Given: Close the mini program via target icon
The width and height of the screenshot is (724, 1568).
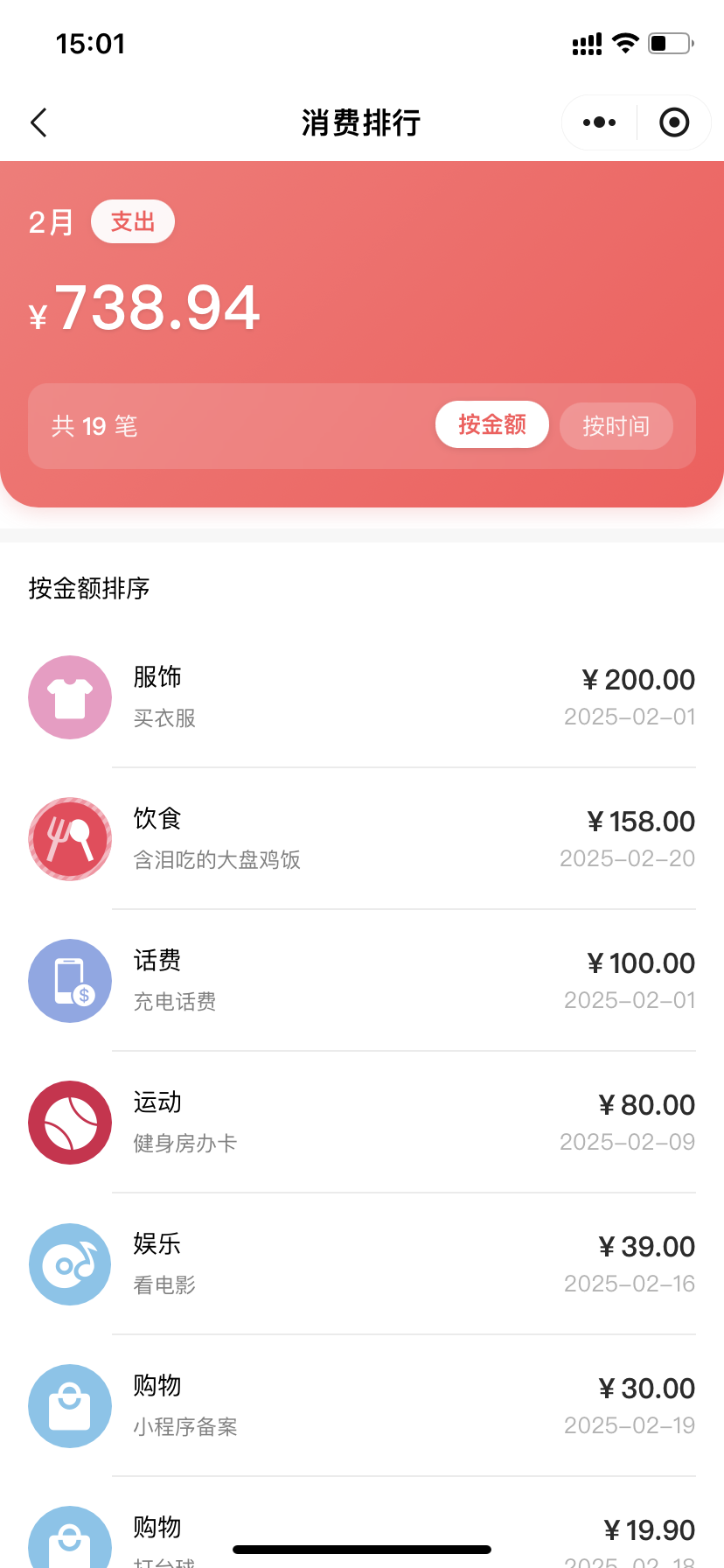Looking at the screenshot, I should coord(673,122).
